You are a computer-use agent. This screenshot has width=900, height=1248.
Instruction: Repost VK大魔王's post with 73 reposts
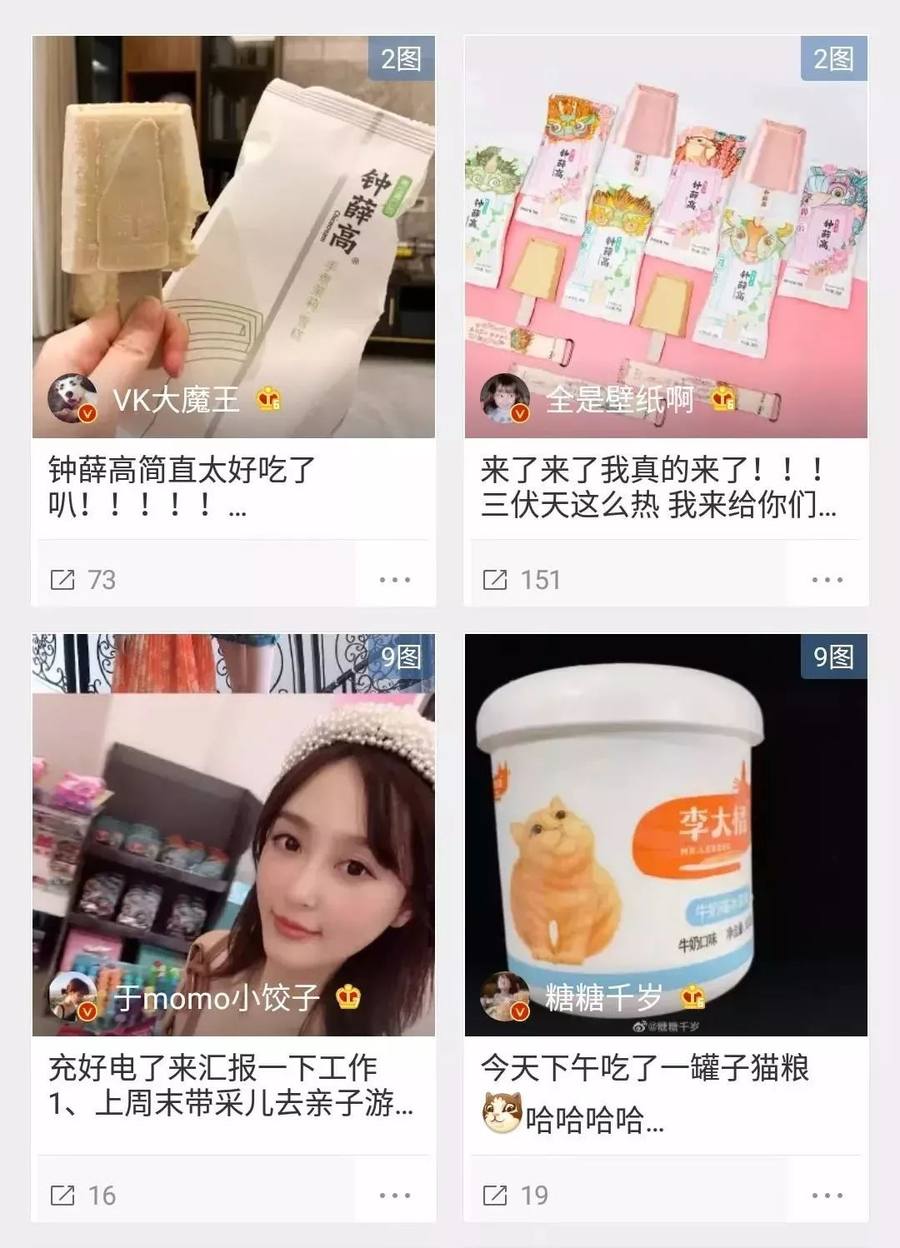(82, 580)
